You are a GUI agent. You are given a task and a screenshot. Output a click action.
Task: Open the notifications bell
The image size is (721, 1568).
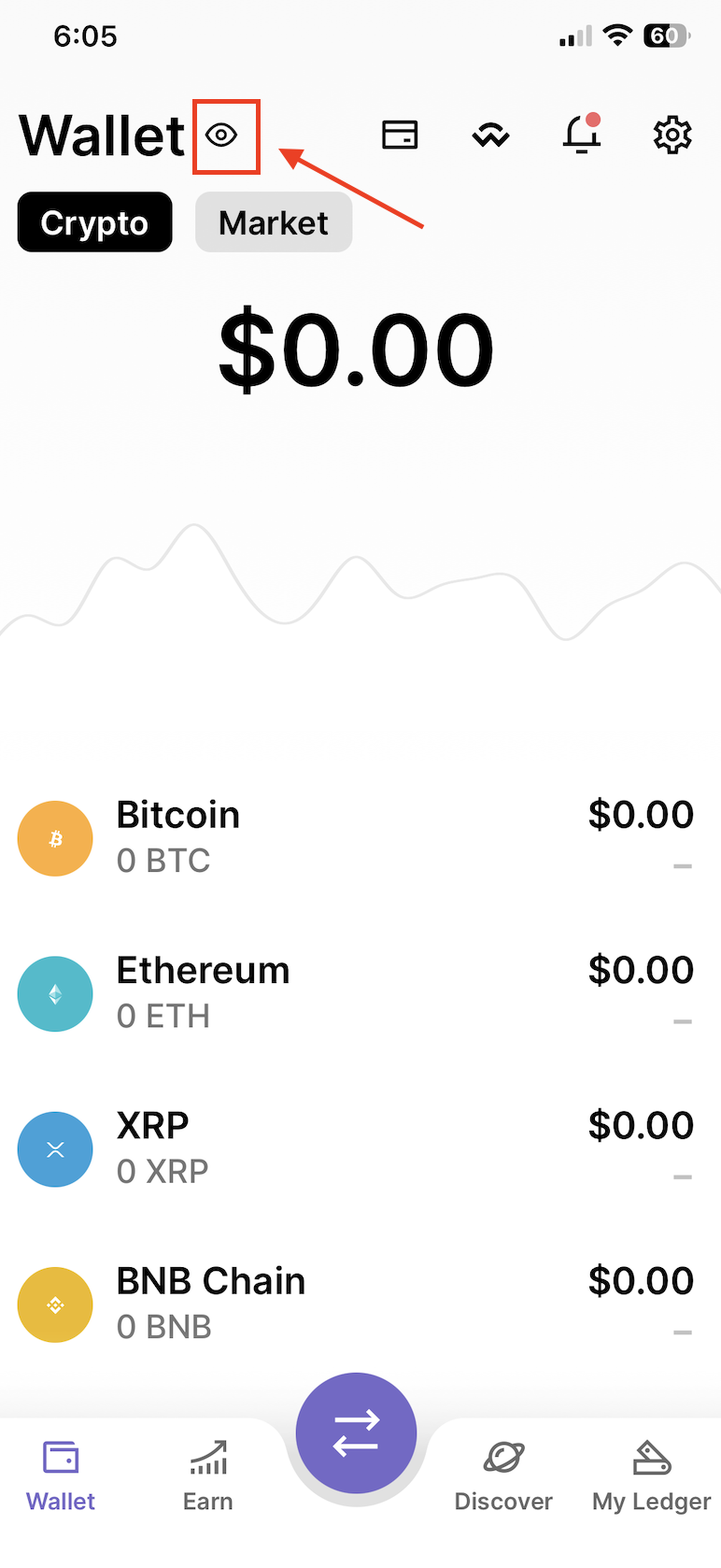(581, 135)
